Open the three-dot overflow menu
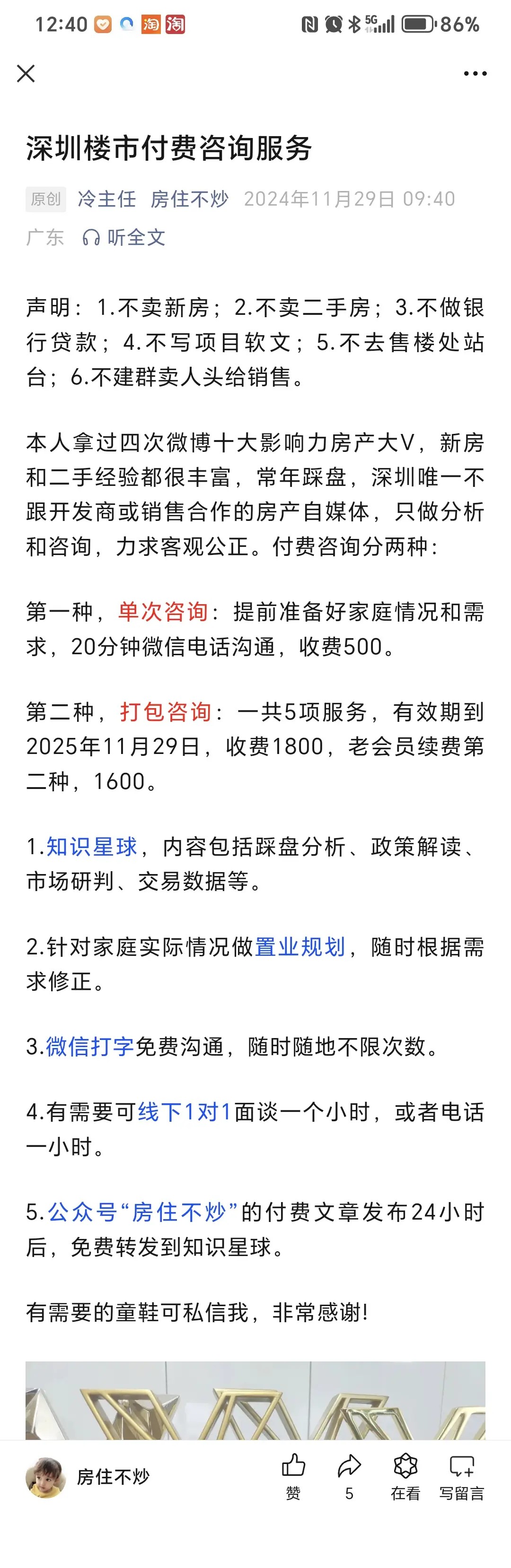The image size is (511, 1568). pyautogui.click(x=475, y=74)
